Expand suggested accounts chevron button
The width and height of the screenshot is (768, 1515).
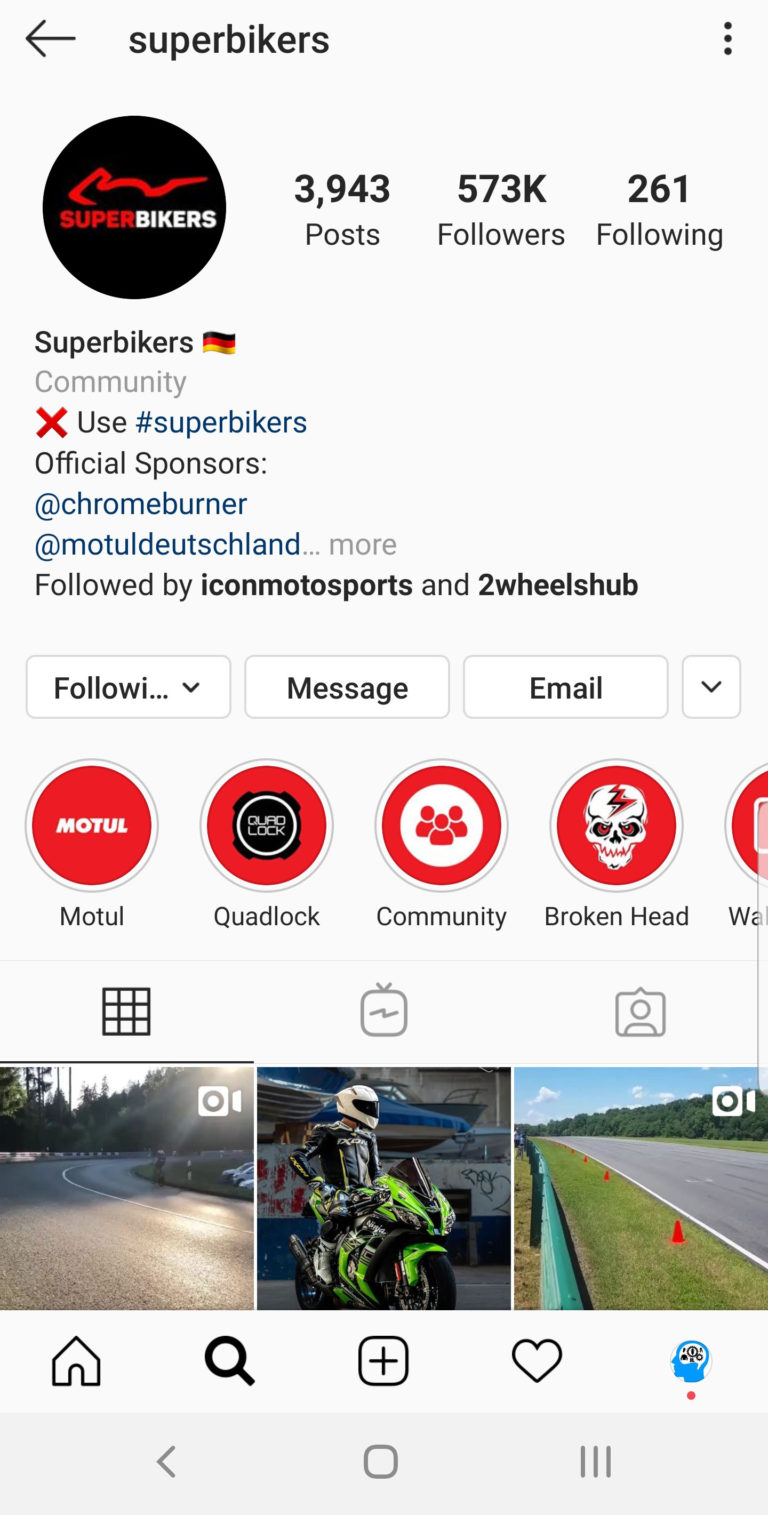tap(711, 687)
